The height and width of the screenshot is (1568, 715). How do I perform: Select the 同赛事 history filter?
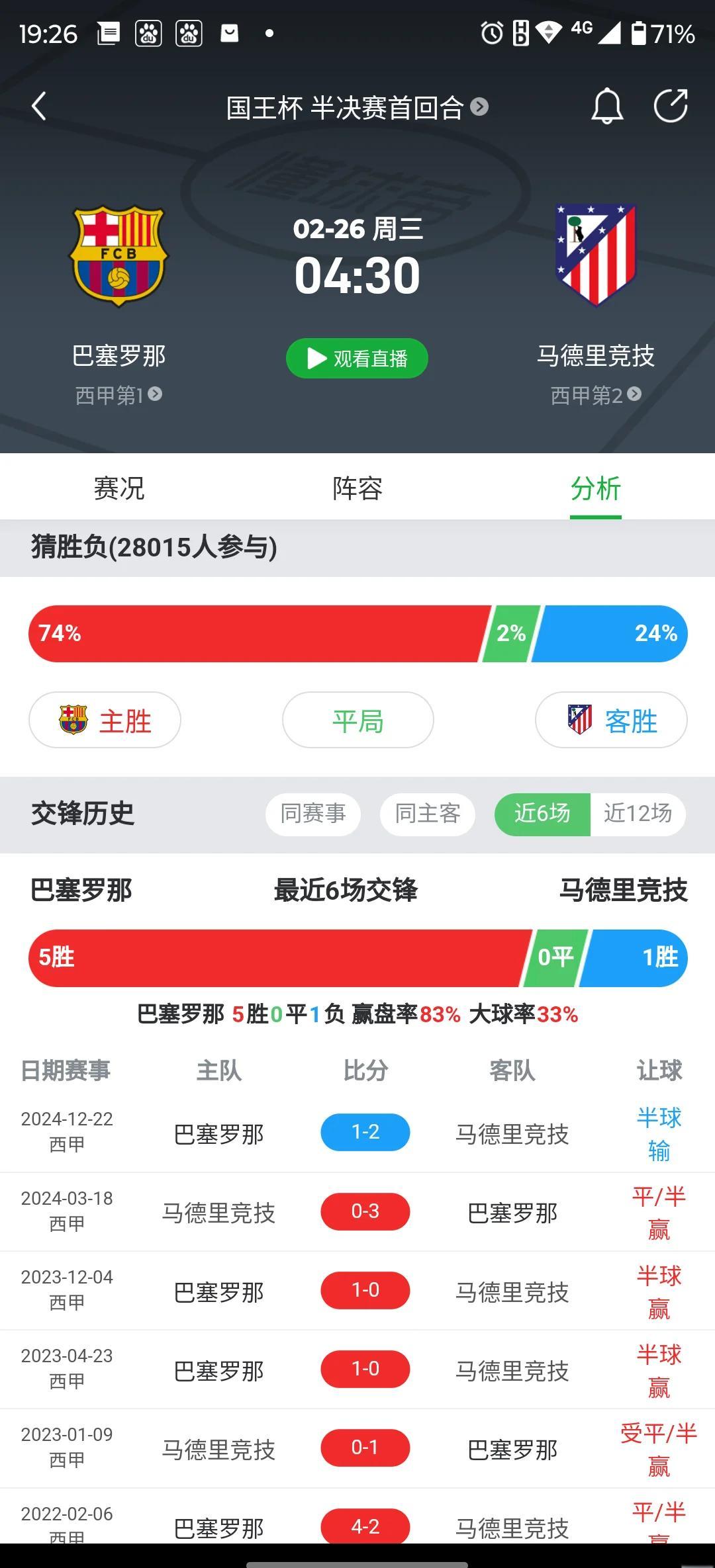tap(312, 814)
